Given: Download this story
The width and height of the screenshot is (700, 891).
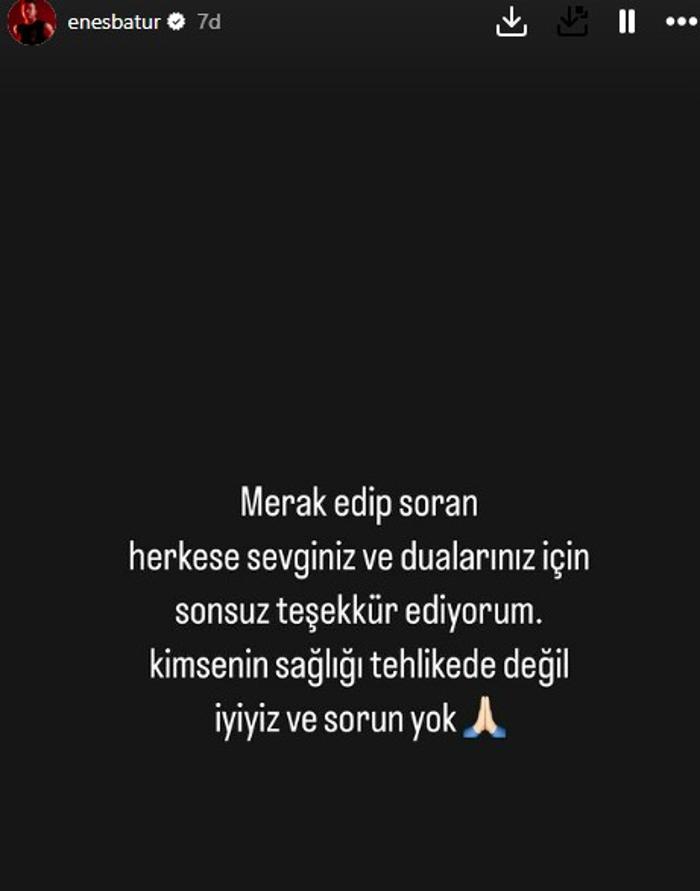Looking at the screenshot, I should click(511, 22).
